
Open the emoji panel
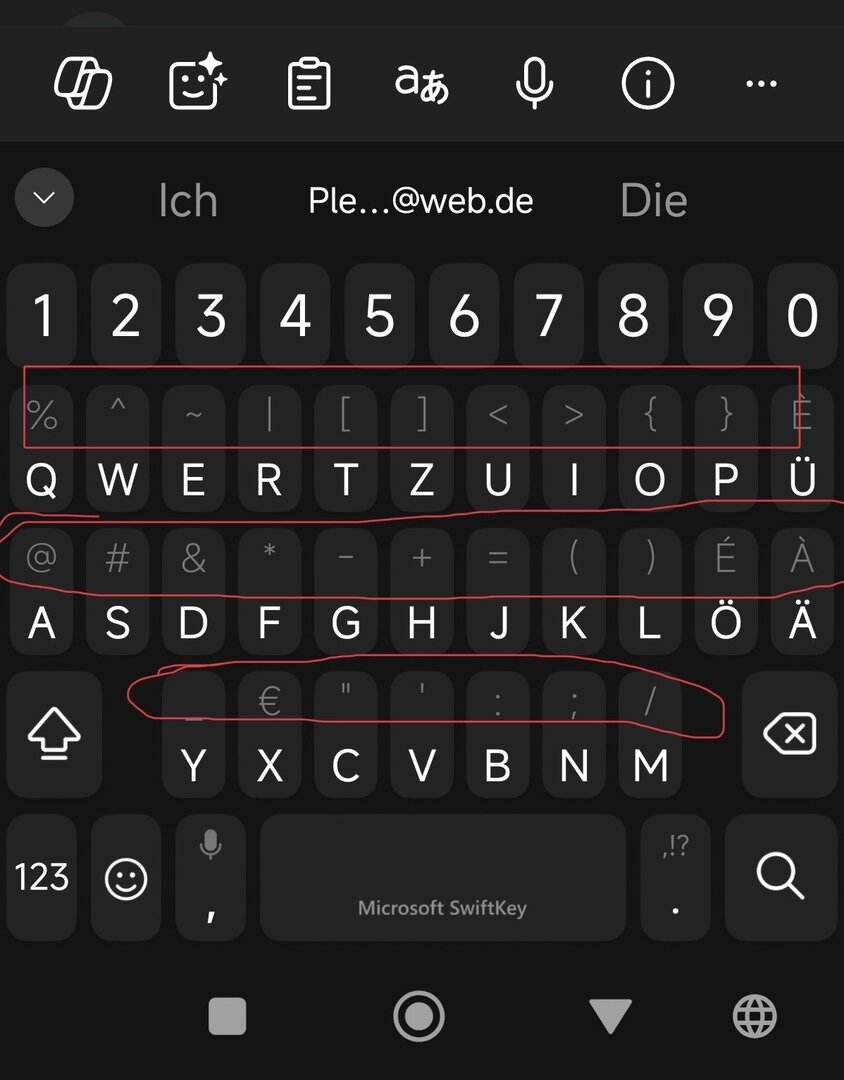point(126,878)
